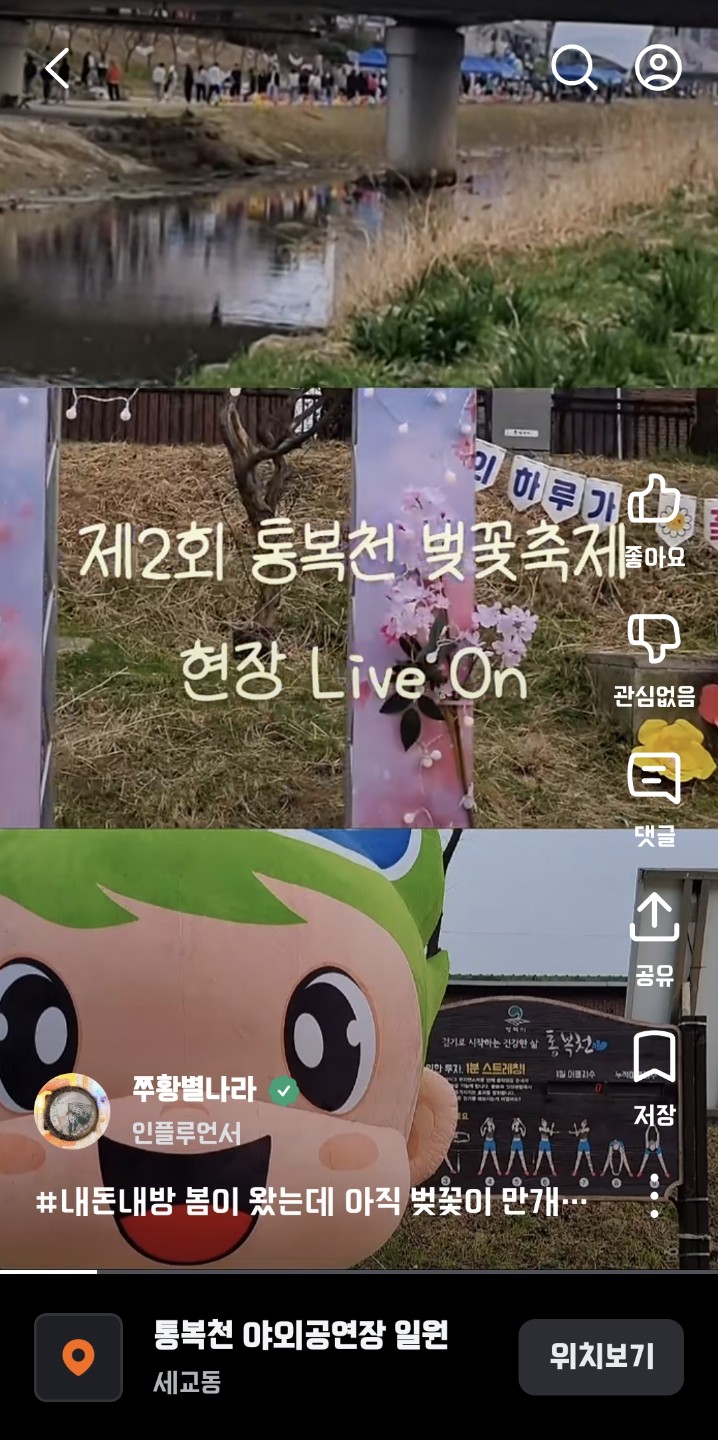This screenshot has width=718, height=1440.
Task: Tap 위치보기 to view location
Action: (x=601, y=1357)
